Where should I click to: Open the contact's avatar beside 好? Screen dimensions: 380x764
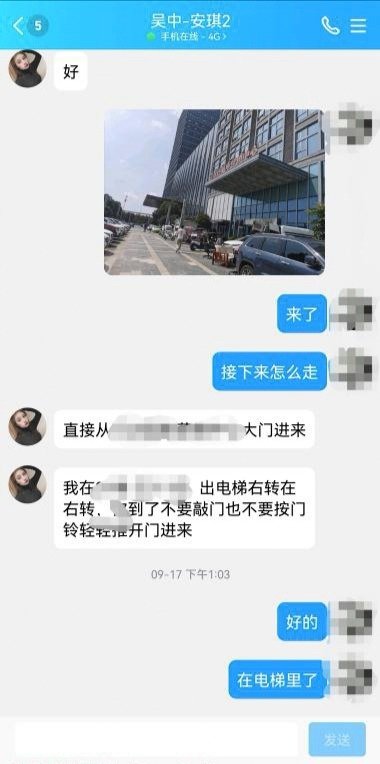tap(27, 69)
